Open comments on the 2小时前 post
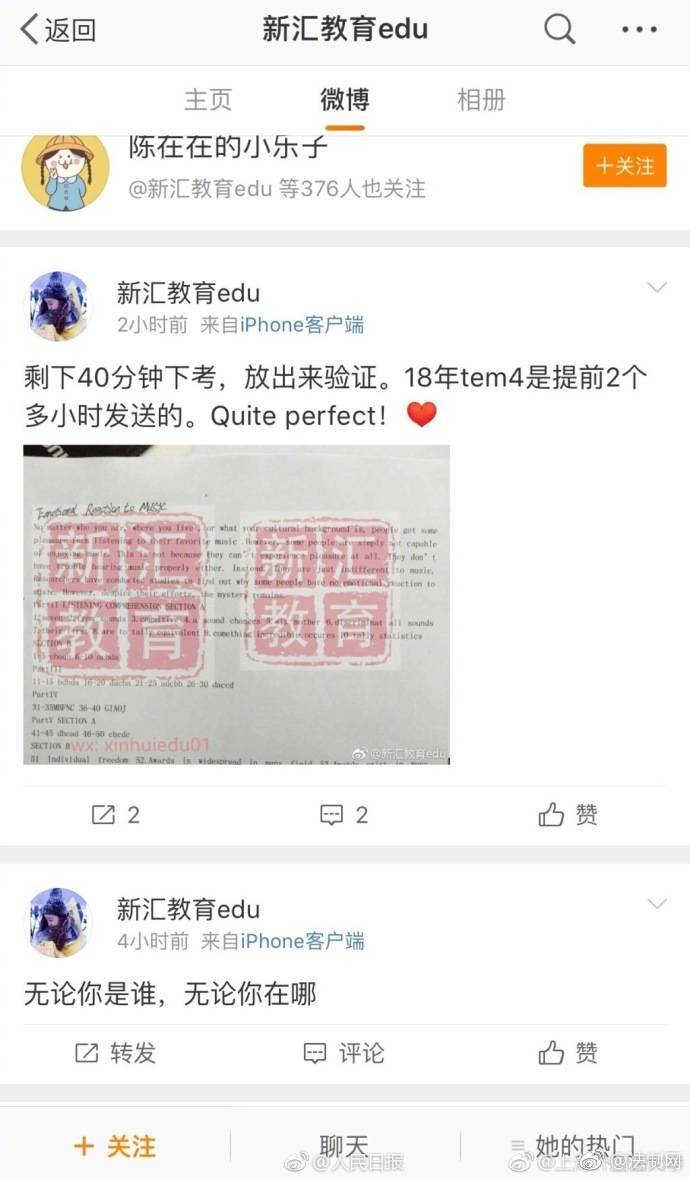Image resolution: width=690 pixels, height=1179 pixels. click(344, 814)
